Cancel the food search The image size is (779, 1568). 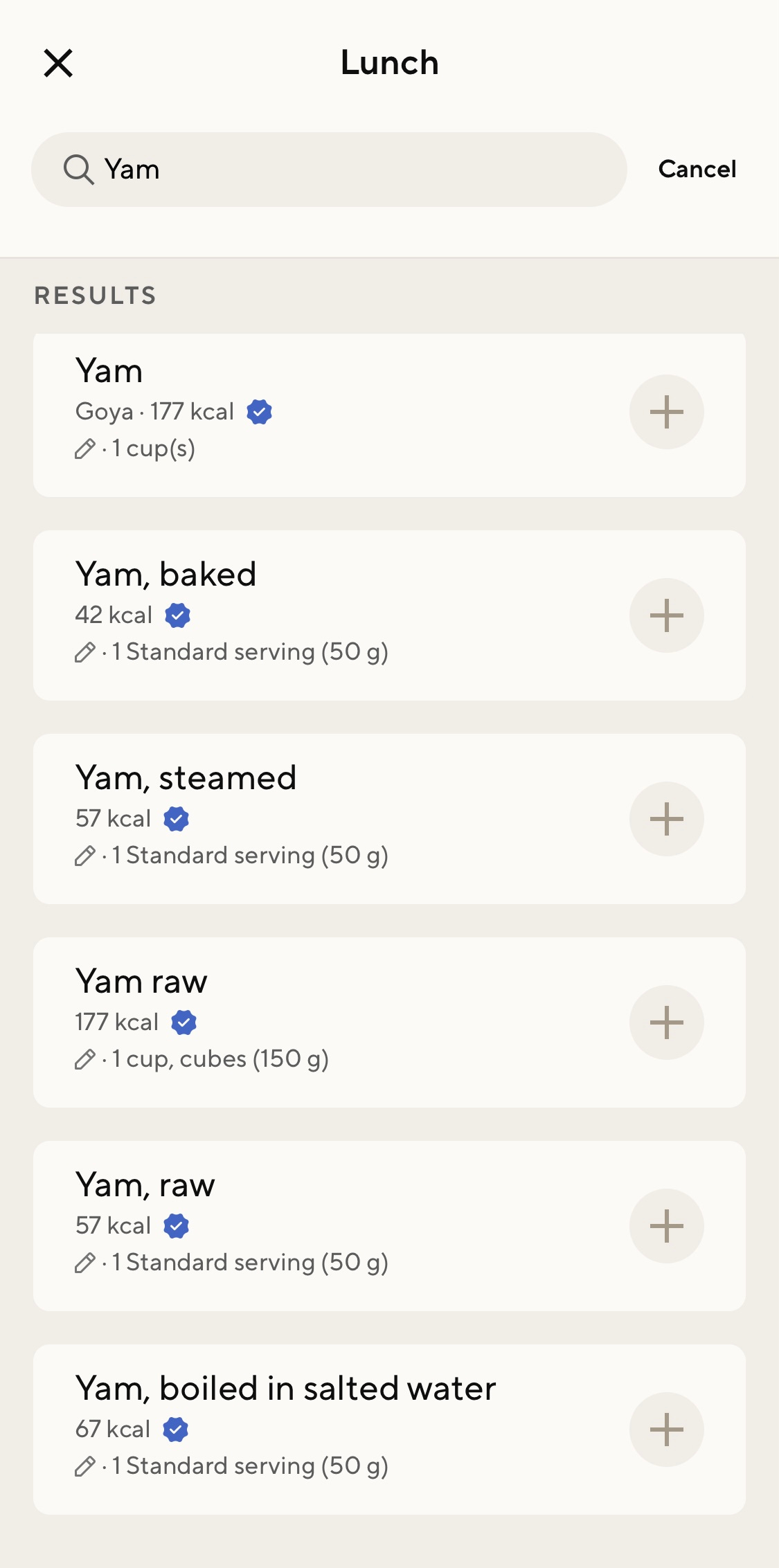click(x=697, y=170)
